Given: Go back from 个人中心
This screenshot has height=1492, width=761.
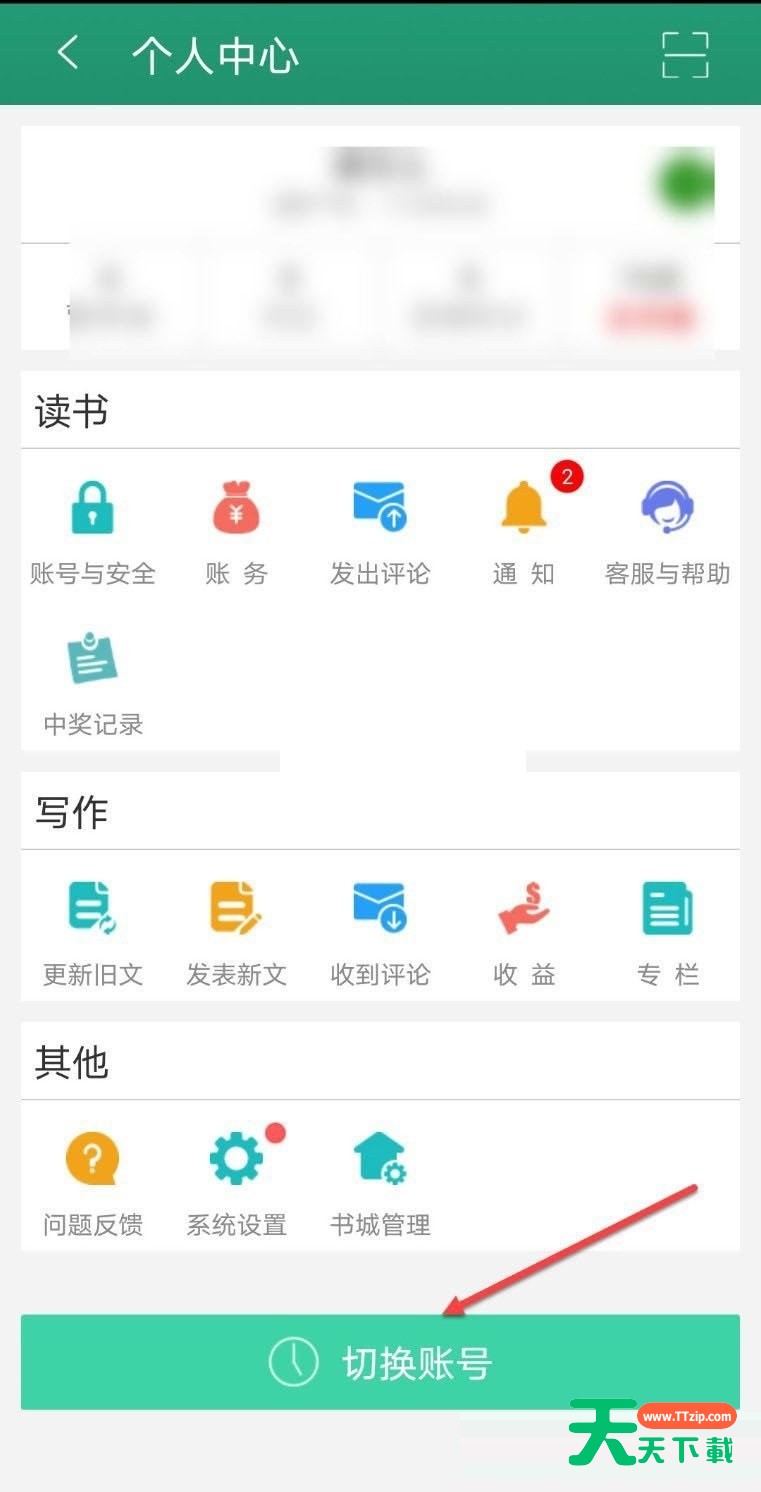Looking at the screenshot, I should click(x=67, y=54).
